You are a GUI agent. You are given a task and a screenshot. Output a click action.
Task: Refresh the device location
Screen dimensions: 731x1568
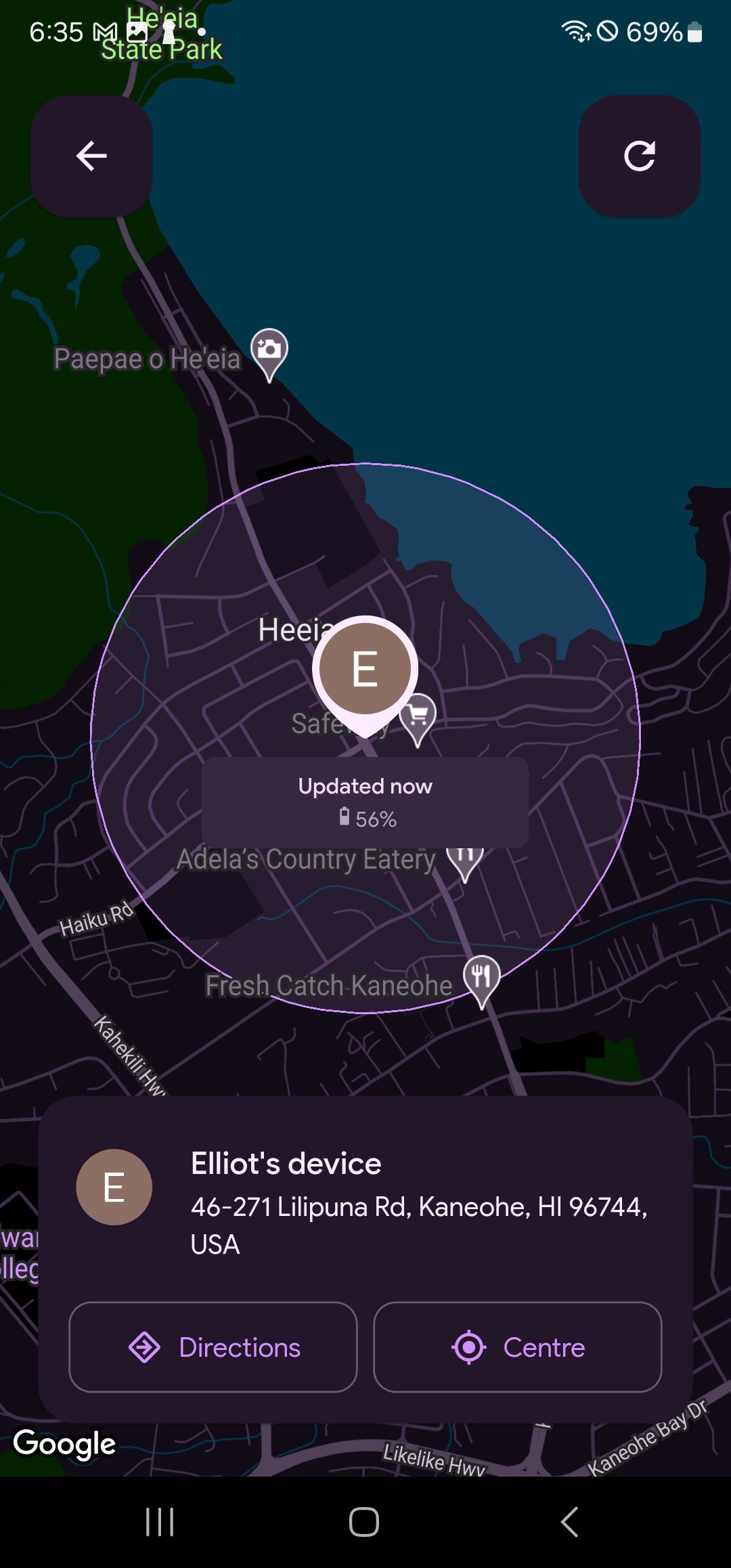pyautogui.click(x=640, y=156)
